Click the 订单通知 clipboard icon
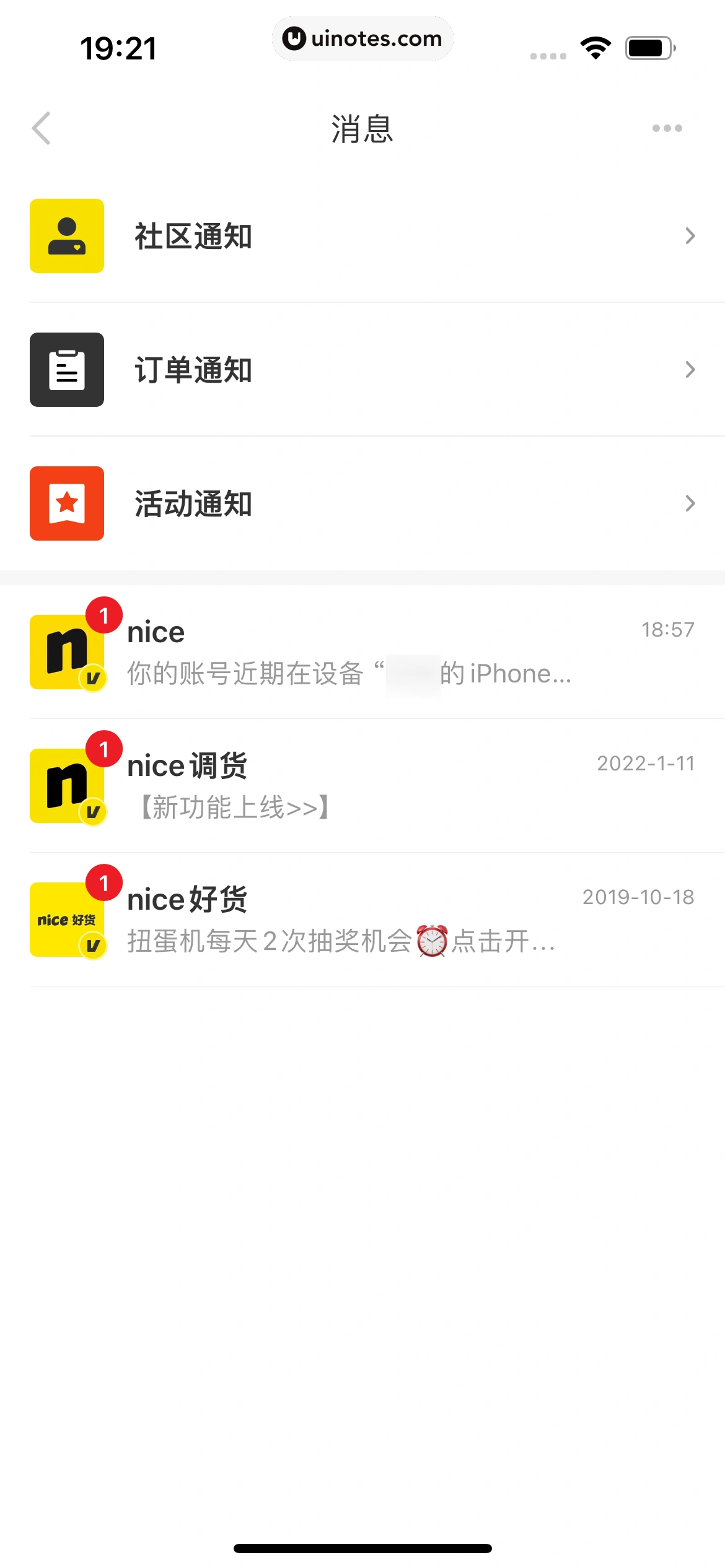 (66, 370)
